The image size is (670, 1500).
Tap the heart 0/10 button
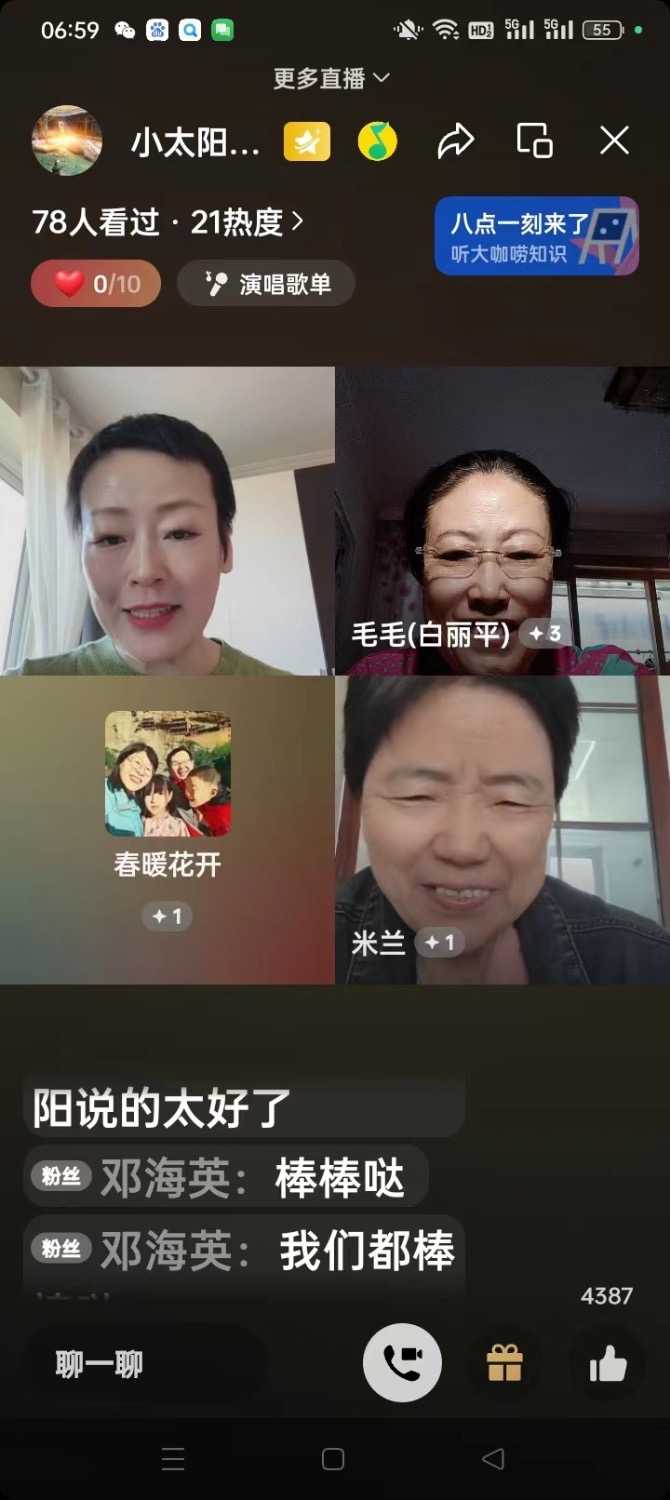96,284
